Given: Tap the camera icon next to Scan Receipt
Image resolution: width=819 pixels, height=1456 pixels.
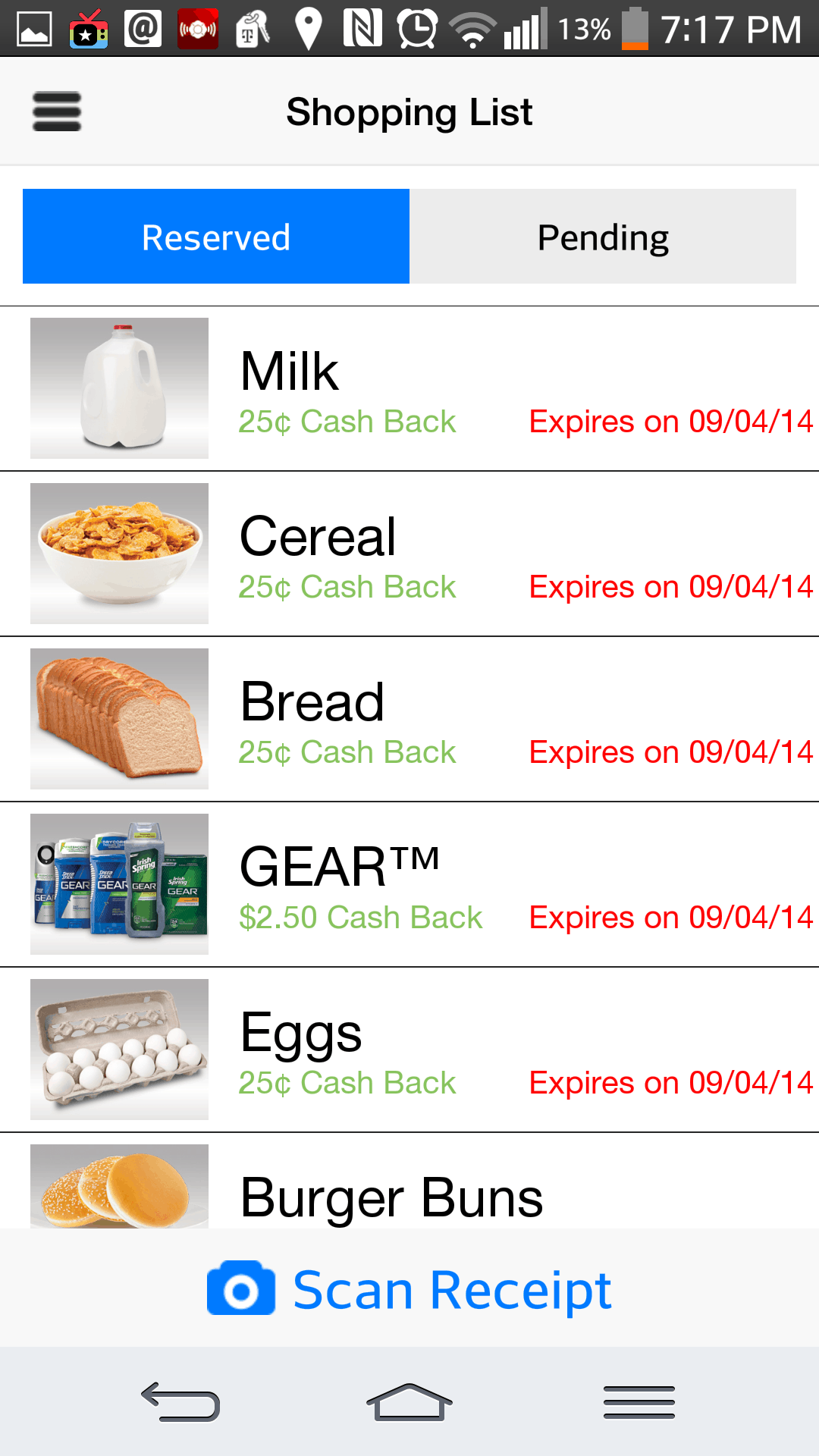Looking at the screenshot, I should point(241,1288).
